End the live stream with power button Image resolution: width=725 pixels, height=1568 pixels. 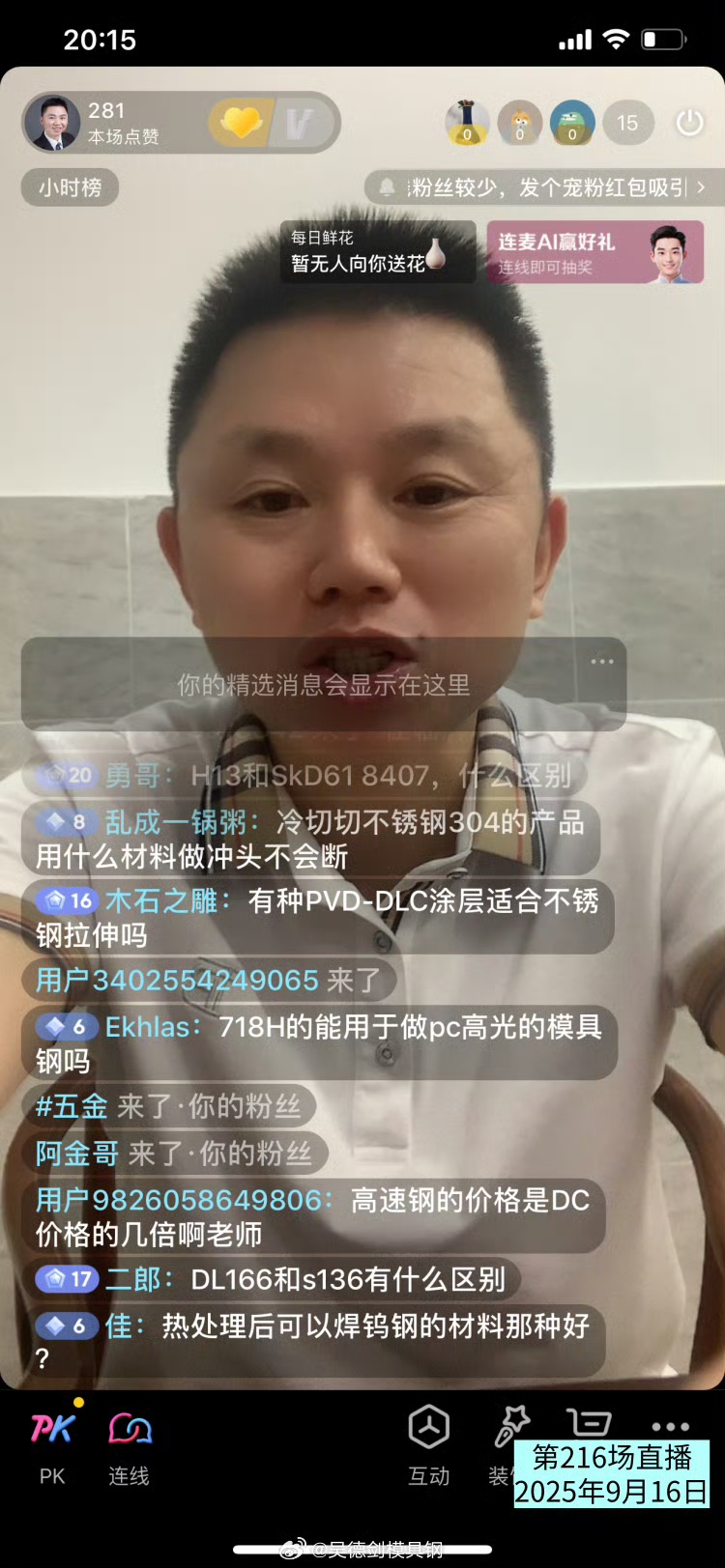click(689, 123)
